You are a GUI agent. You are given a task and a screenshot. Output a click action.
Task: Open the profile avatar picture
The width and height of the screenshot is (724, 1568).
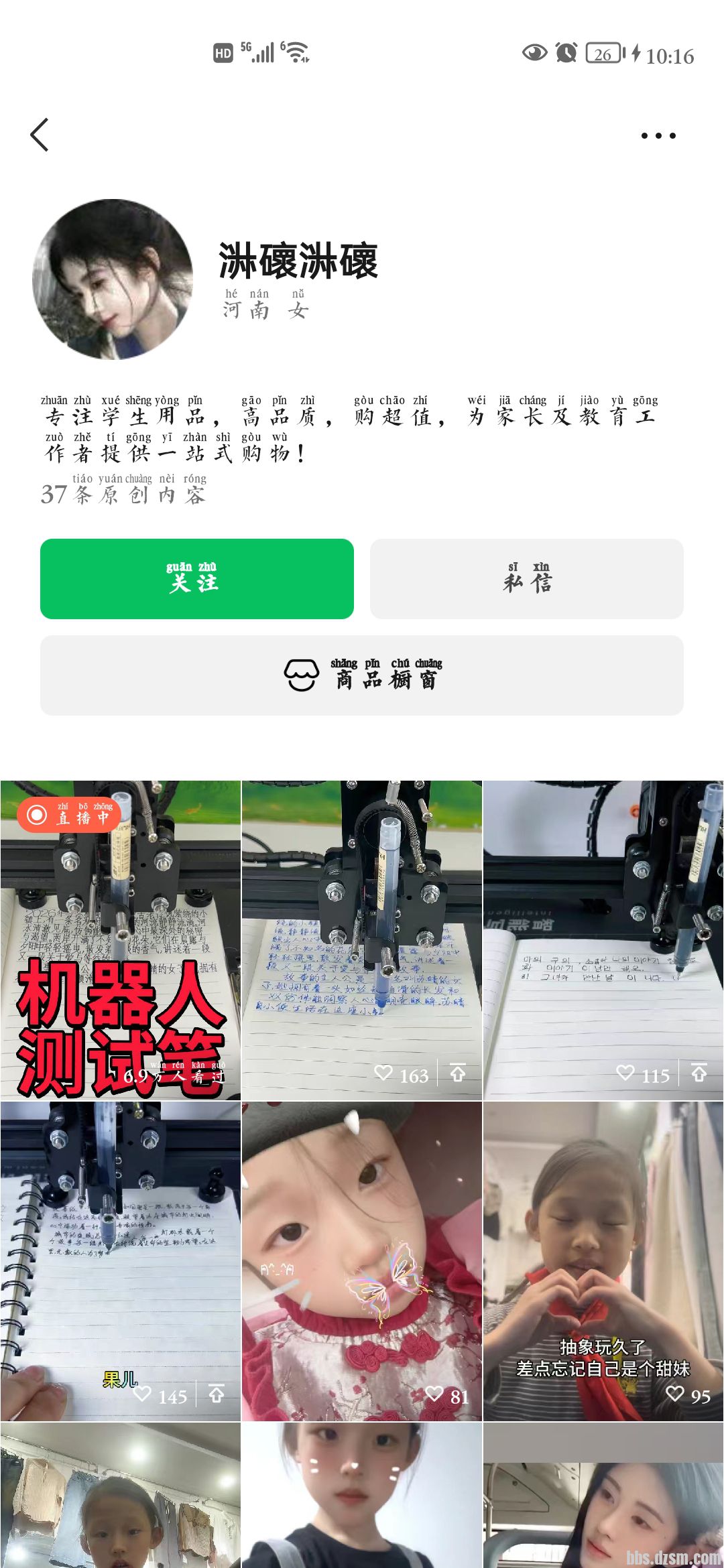[113, 279]
